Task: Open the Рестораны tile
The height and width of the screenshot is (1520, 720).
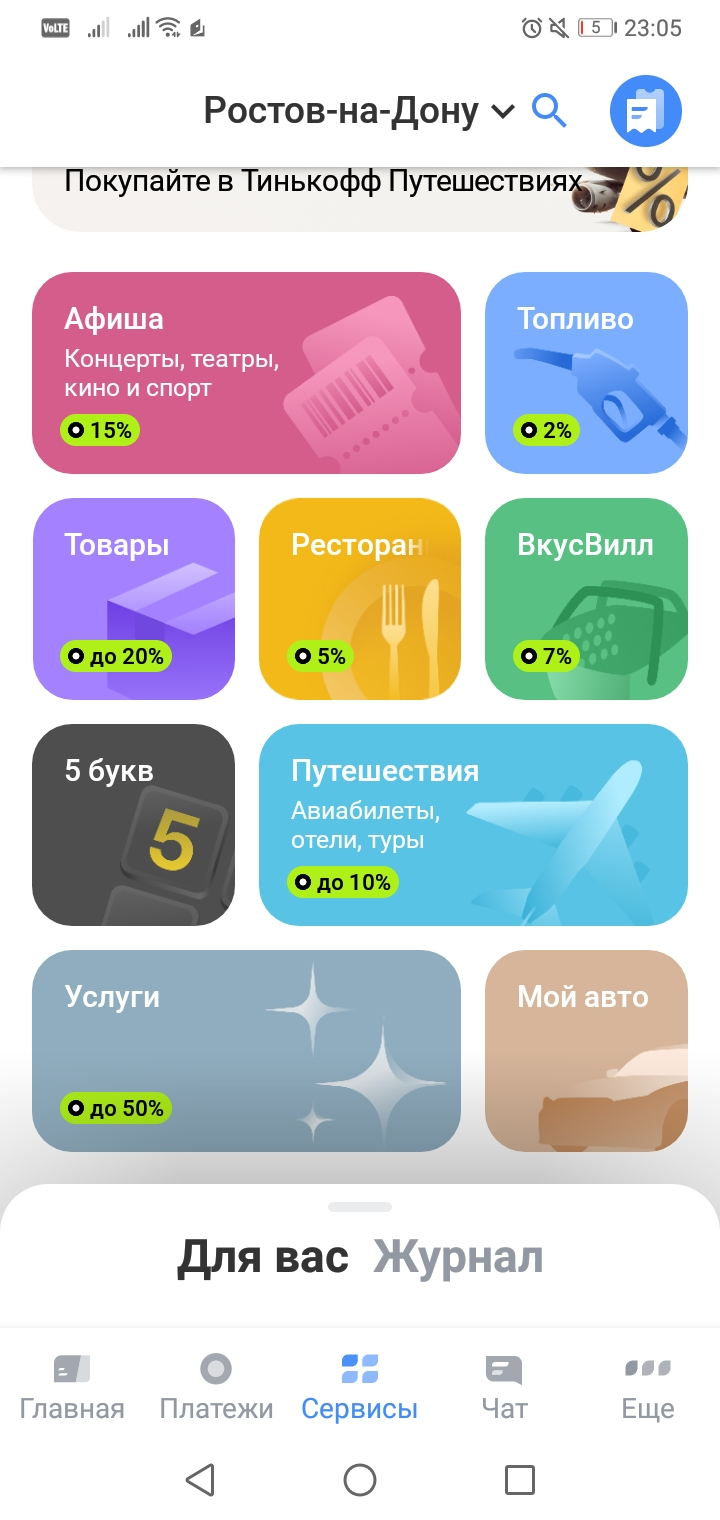Action: click(360, 599)
